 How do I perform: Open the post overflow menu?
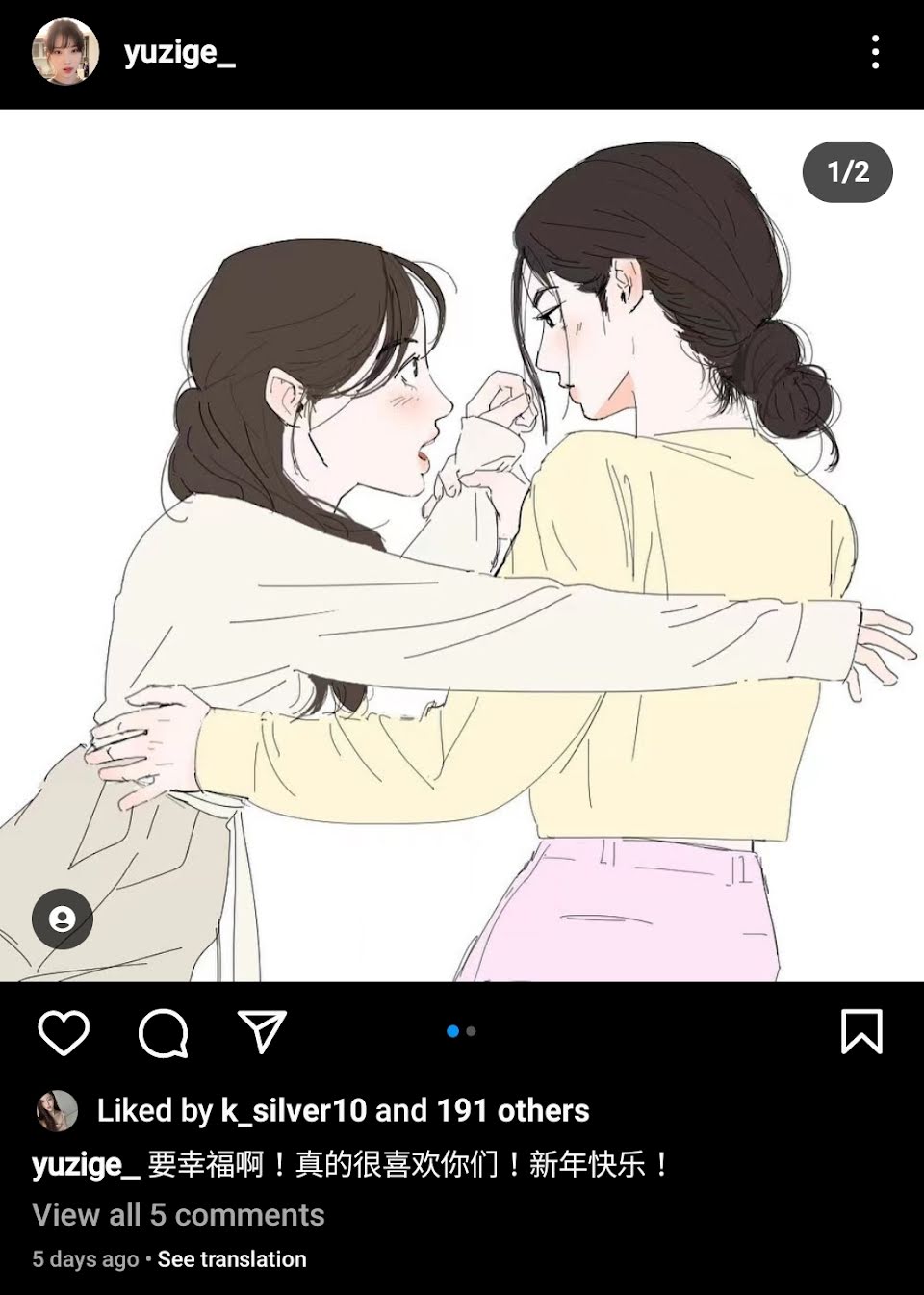[x=874, y=52]
